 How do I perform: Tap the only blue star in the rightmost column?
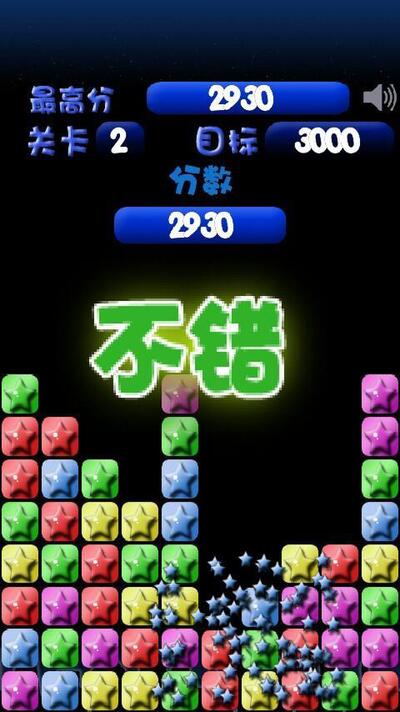tap(380, 521)
